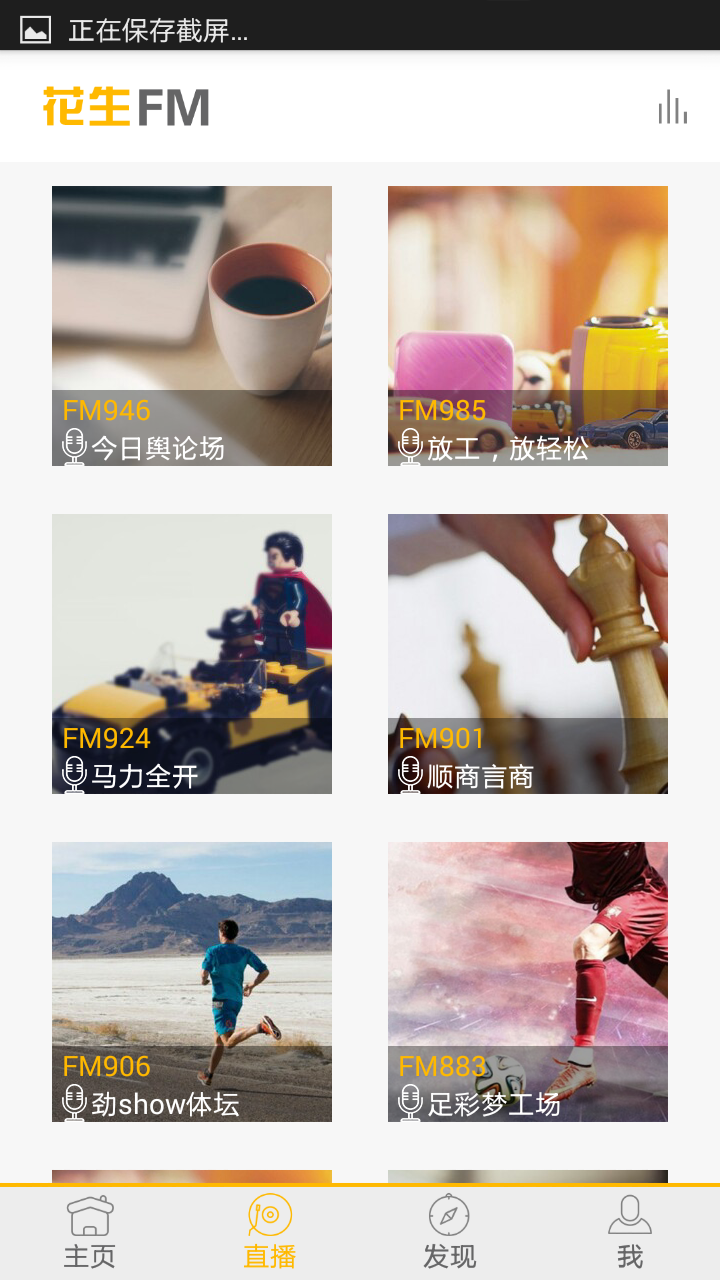Go to the 发现 tab
This screenshot has width=720, height=1280.
pos(450,1232)
